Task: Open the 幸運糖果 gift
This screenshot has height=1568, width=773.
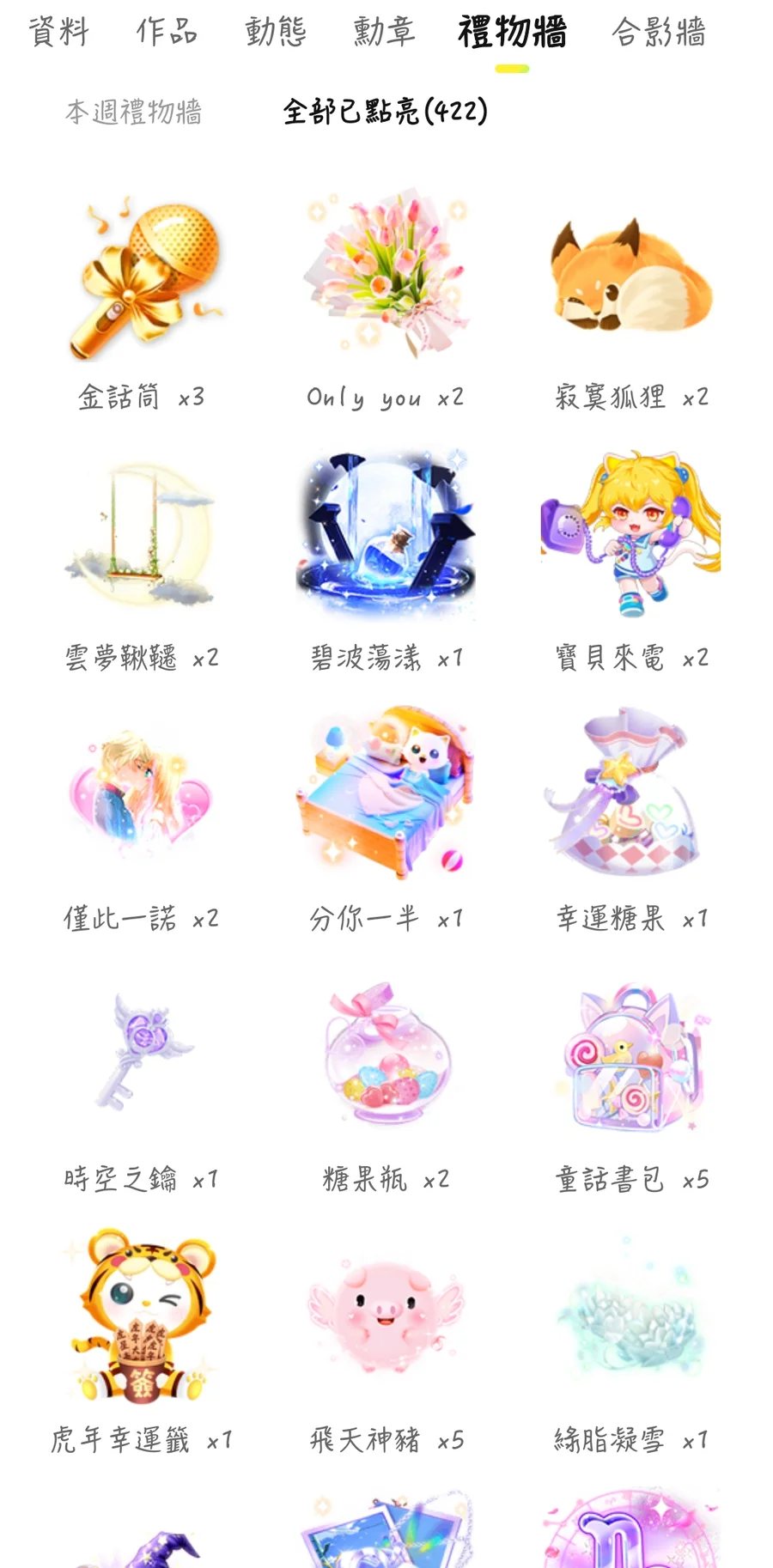Action: coord(631,794)
